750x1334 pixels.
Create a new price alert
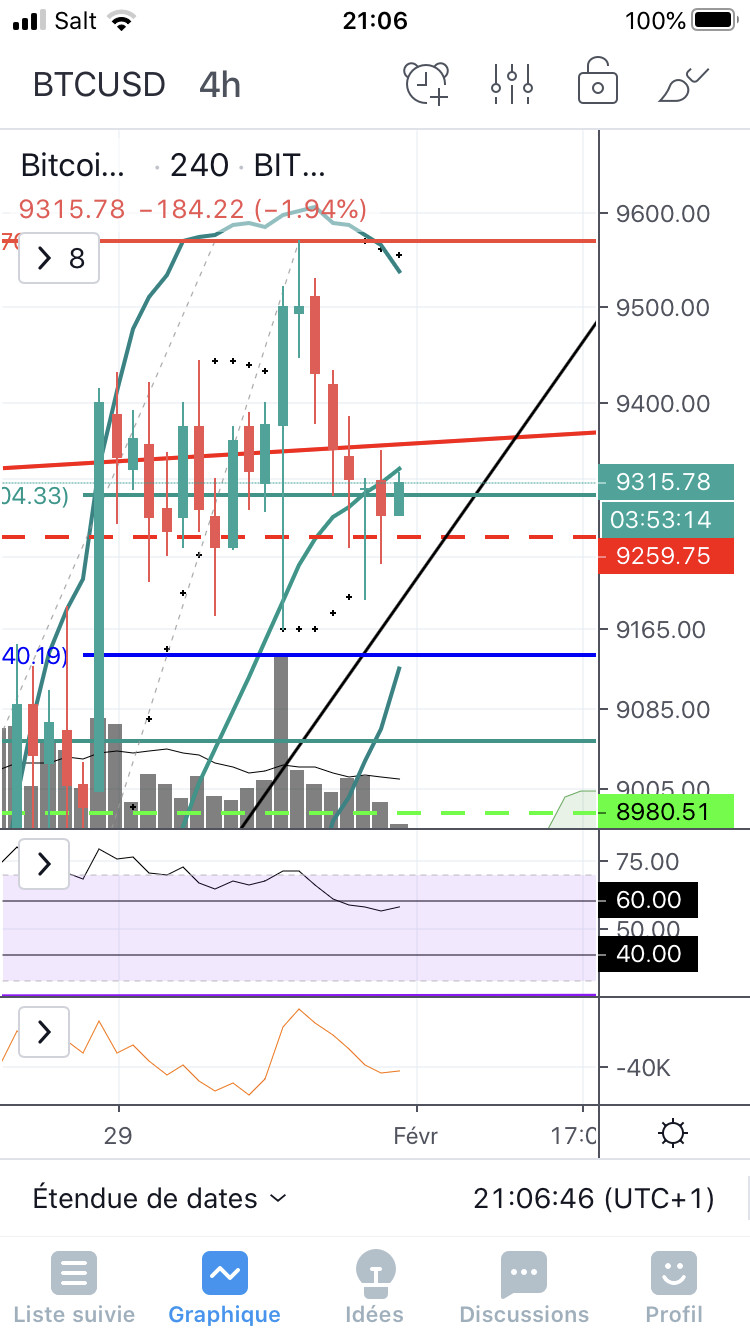coord(427,84)
